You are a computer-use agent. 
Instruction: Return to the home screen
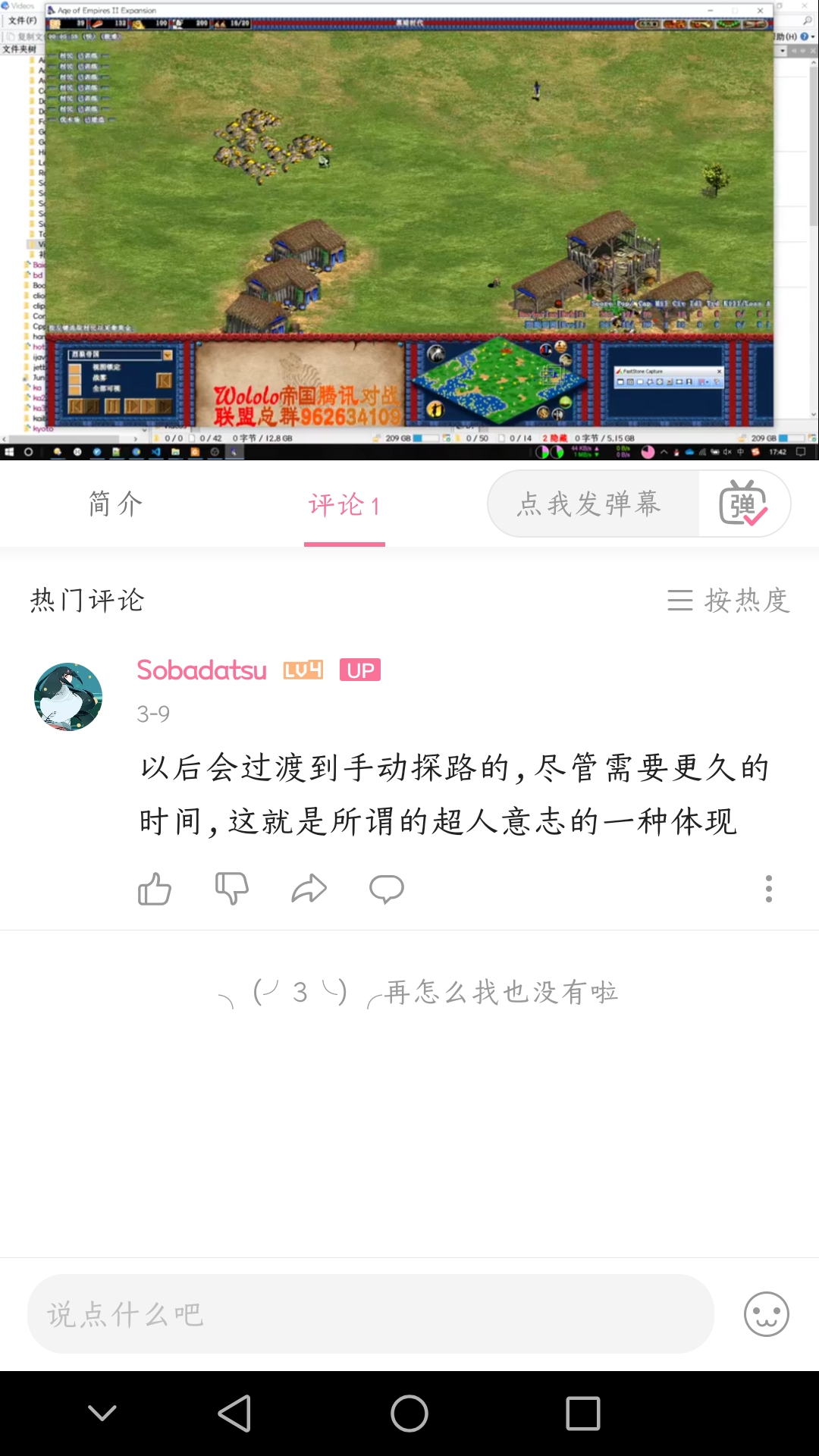tap(409, 1414)
